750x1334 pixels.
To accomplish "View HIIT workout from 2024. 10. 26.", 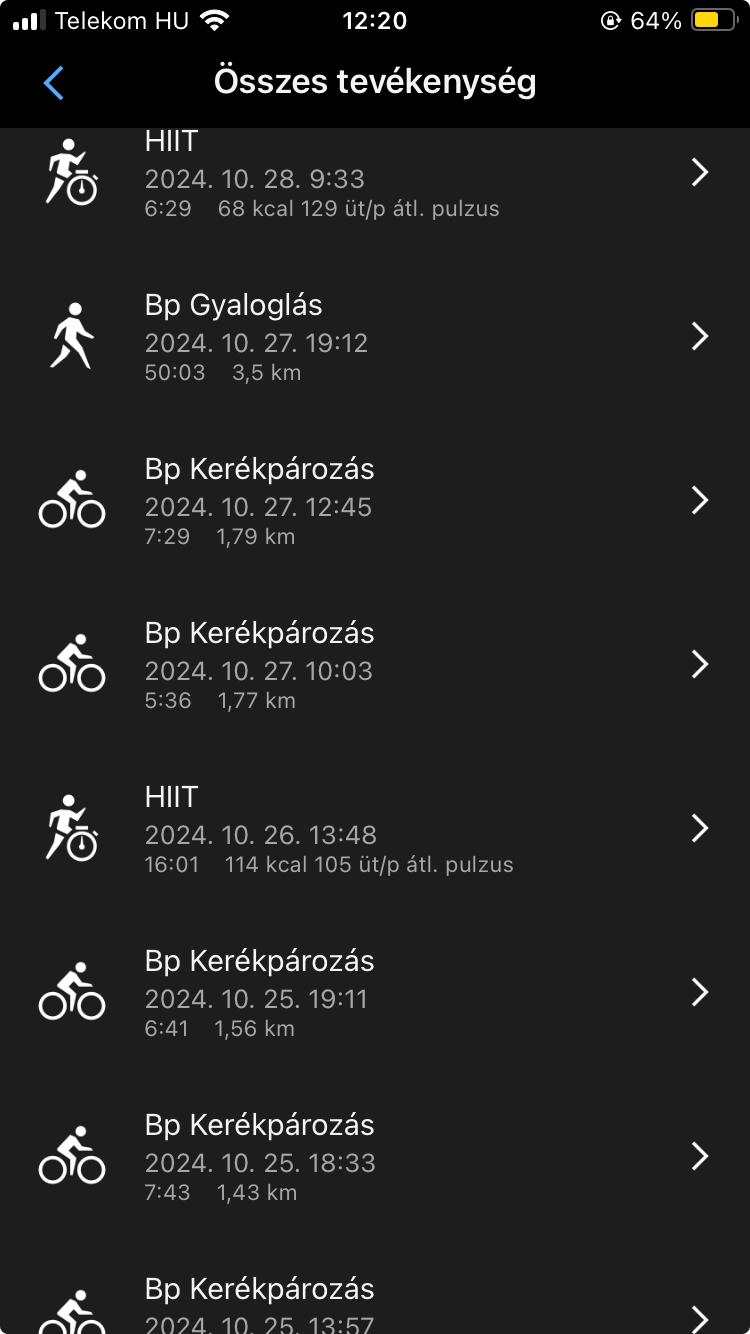I will (375, 830).
